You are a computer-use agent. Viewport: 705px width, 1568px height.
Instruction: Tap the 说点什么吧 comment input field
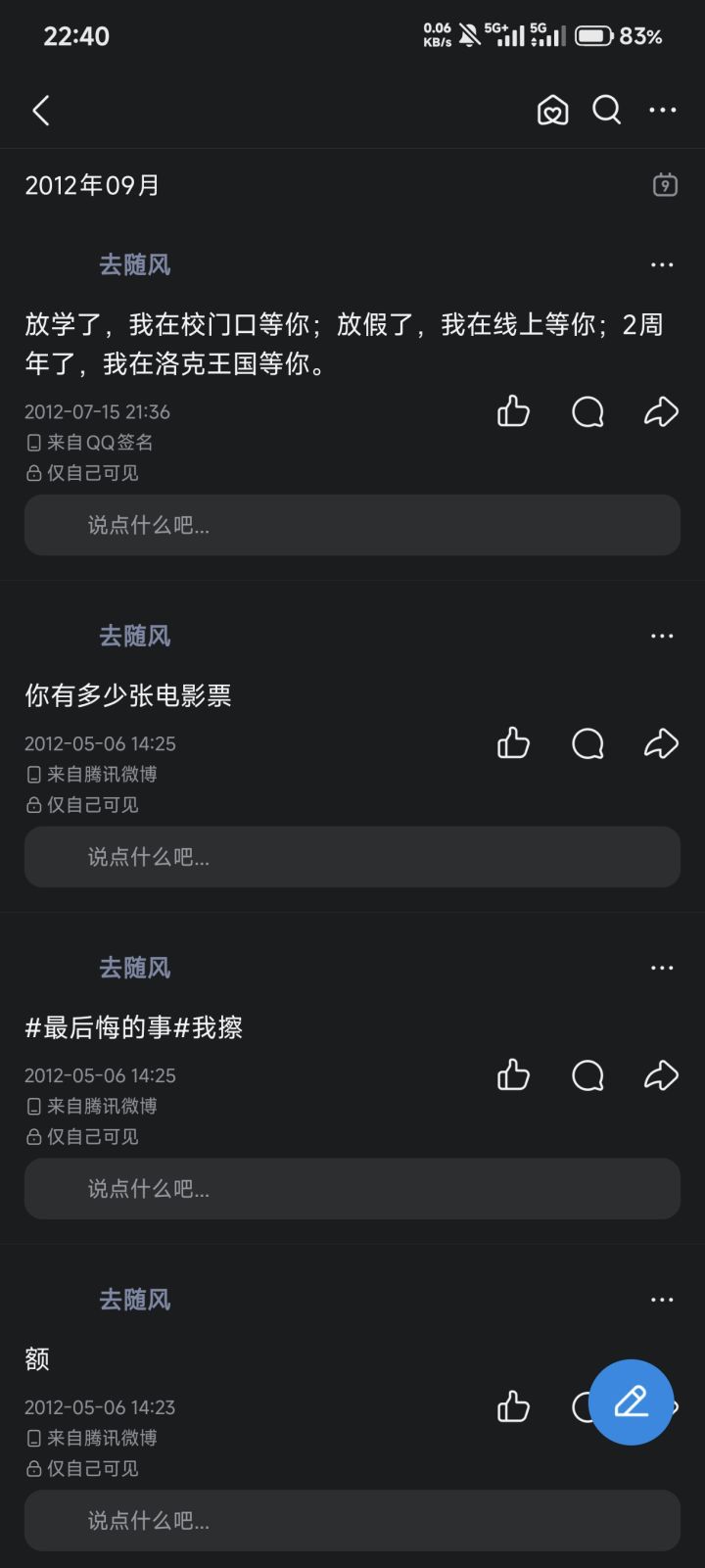(x=352, y=526)
